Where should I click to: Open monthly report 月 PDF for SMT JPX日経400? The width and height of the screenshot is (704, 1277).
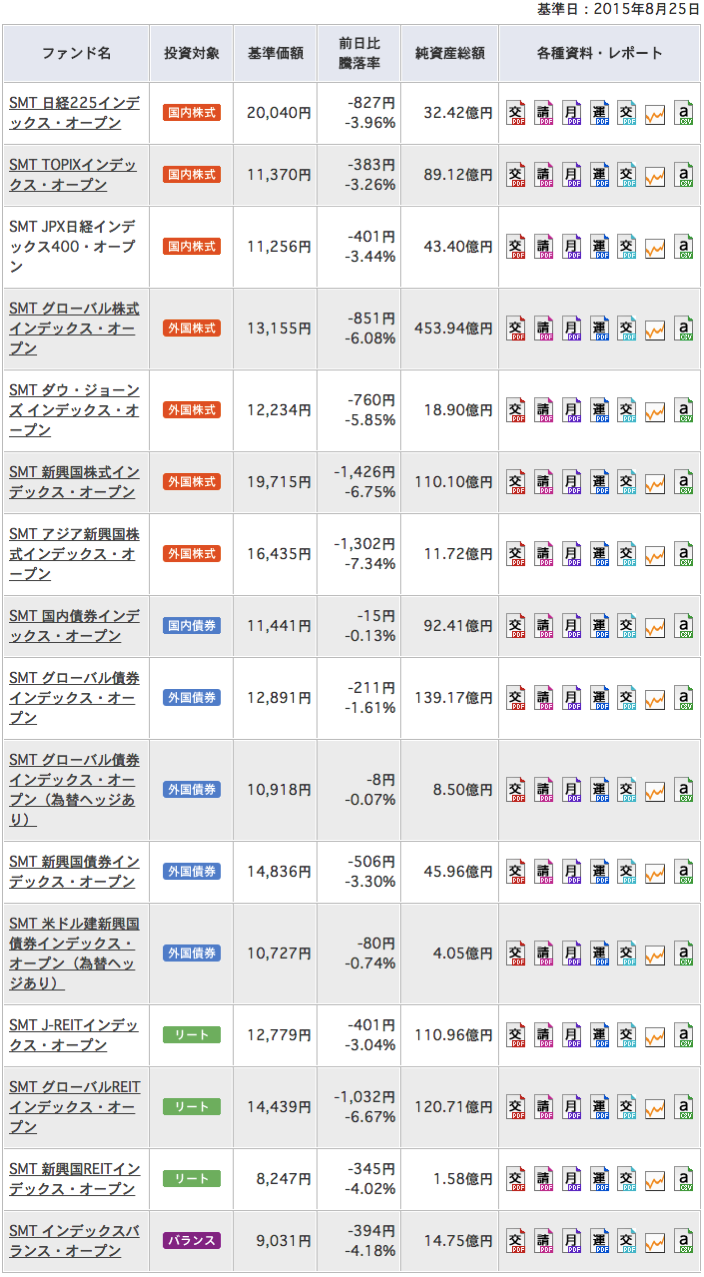pyautogui.click(x=571, y=247)
